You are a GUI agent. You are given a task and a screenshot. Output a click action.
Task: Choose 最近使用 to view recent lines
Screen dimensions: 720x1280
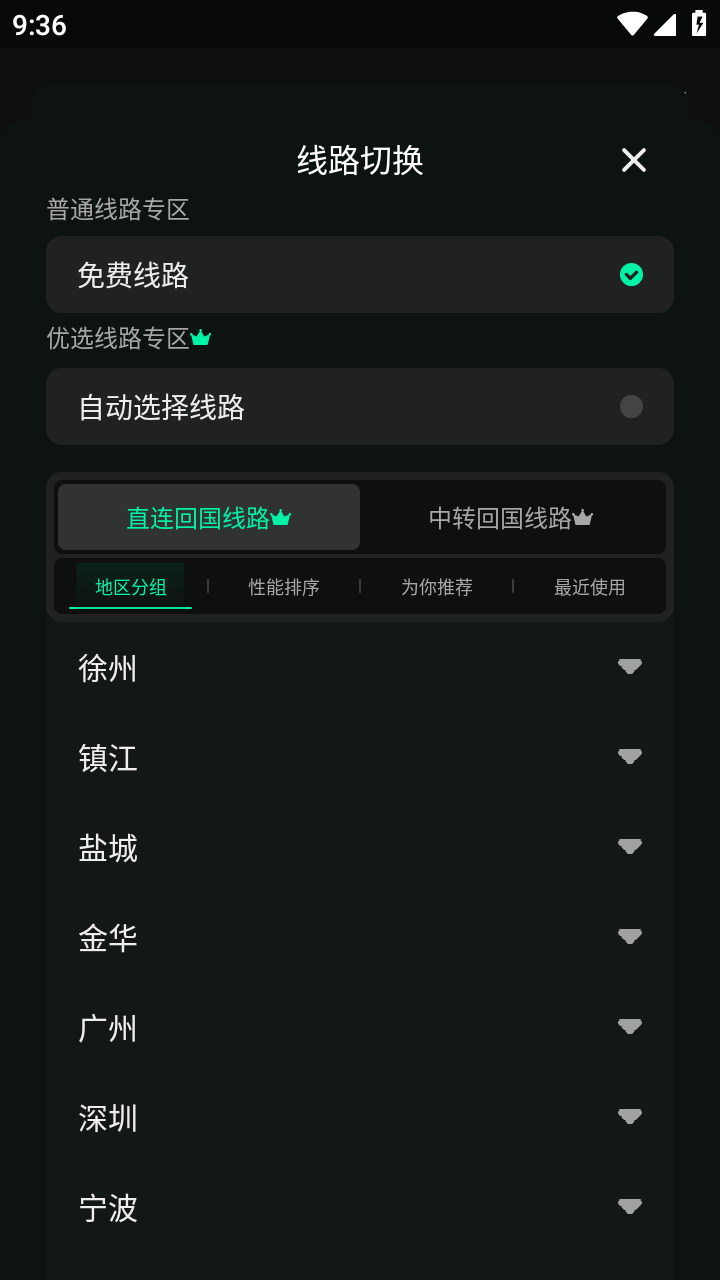coord(588,587)
